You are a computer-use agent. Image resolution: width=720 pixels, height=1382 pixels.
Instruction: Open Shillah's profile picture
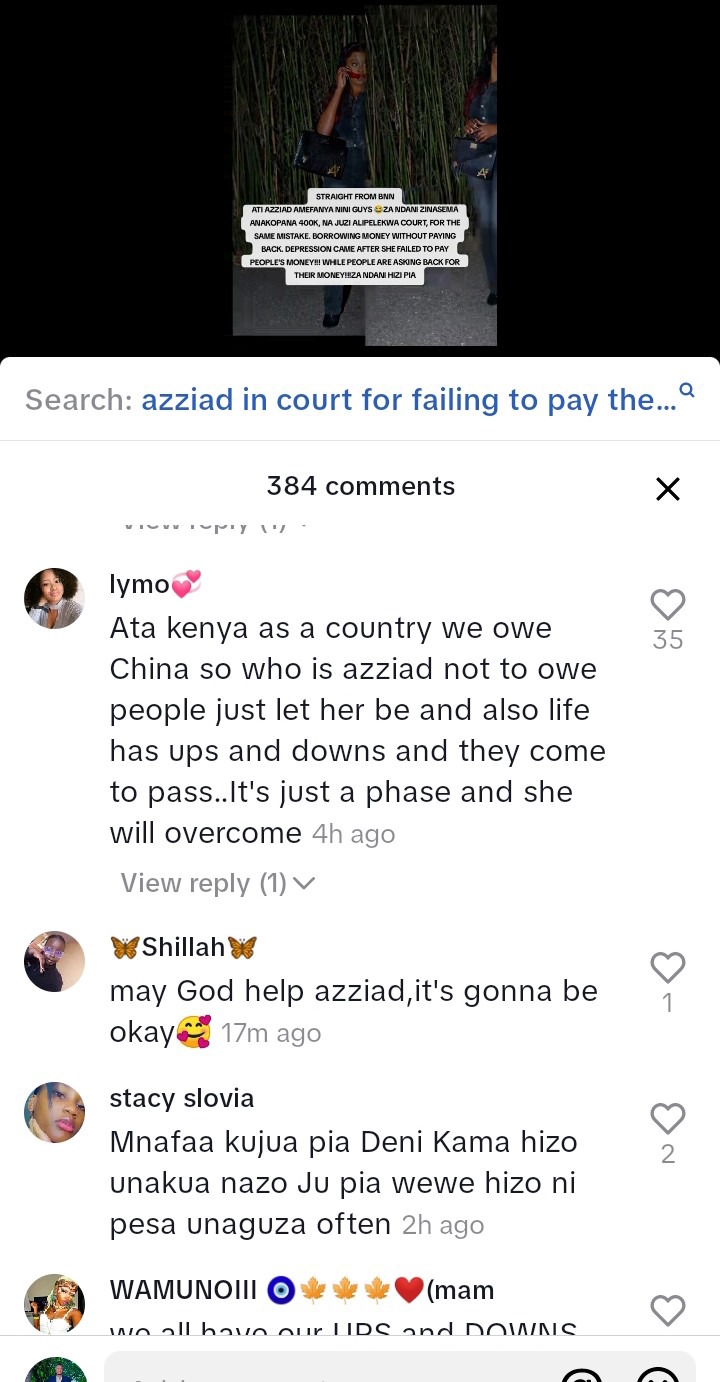[54, 961]
